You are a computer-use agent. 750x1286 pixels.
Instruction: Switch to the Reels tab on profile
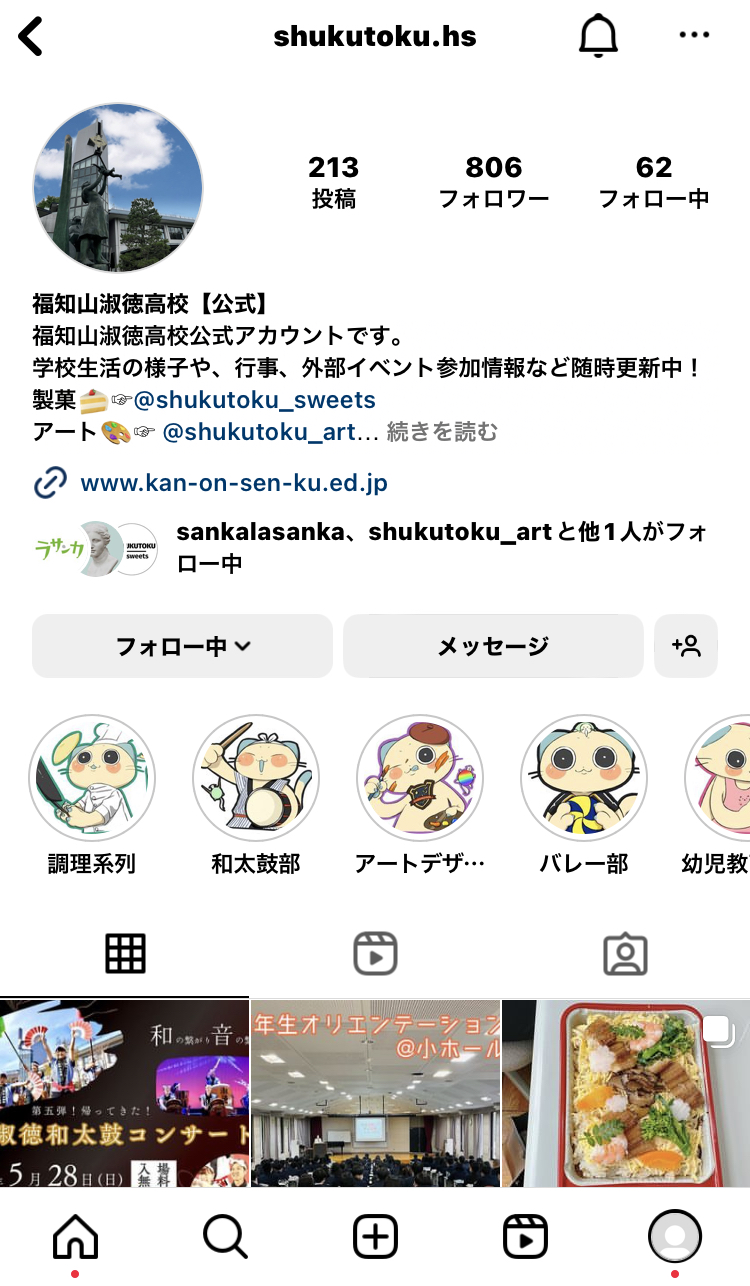point(375,954)
